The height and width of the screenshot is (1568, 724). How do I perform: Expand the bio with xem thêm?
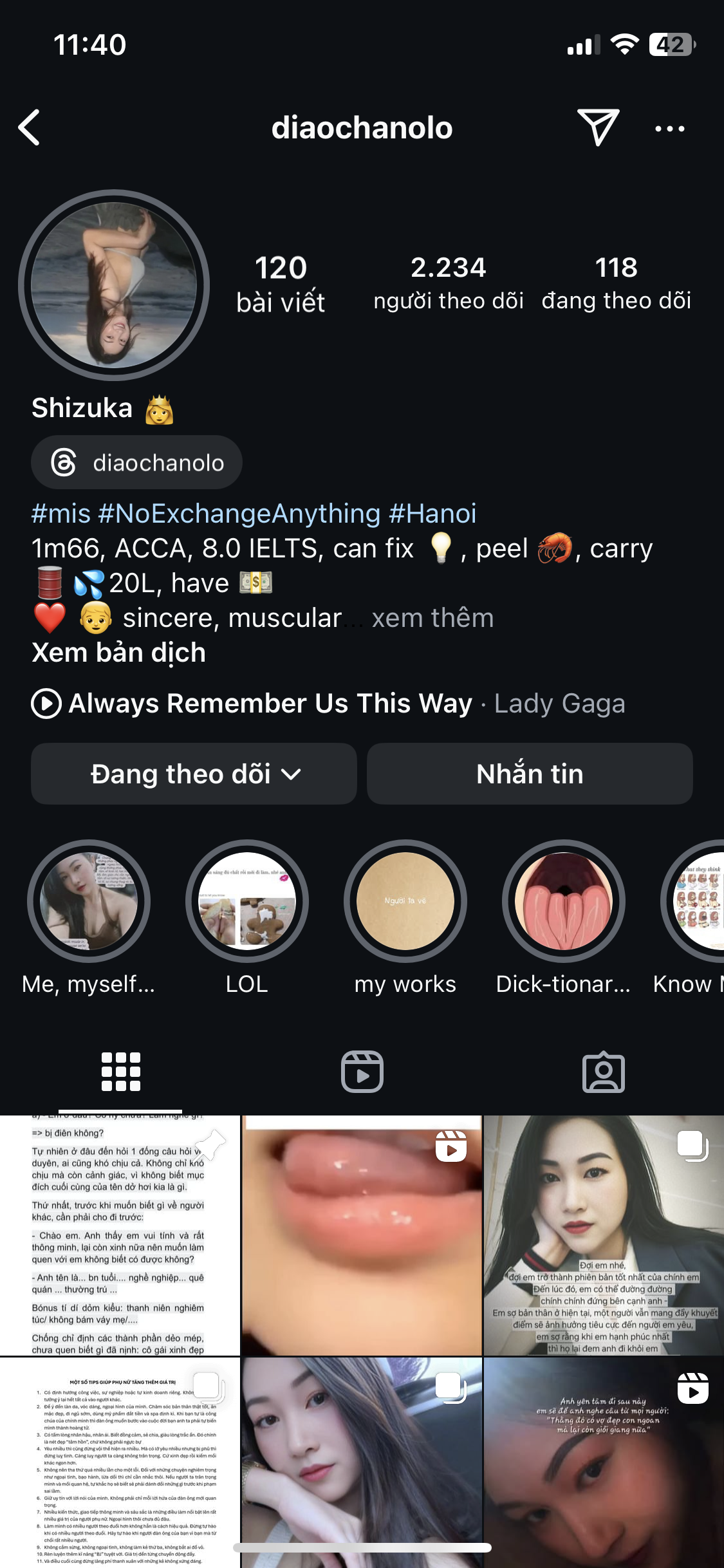[x=432, y=618]
